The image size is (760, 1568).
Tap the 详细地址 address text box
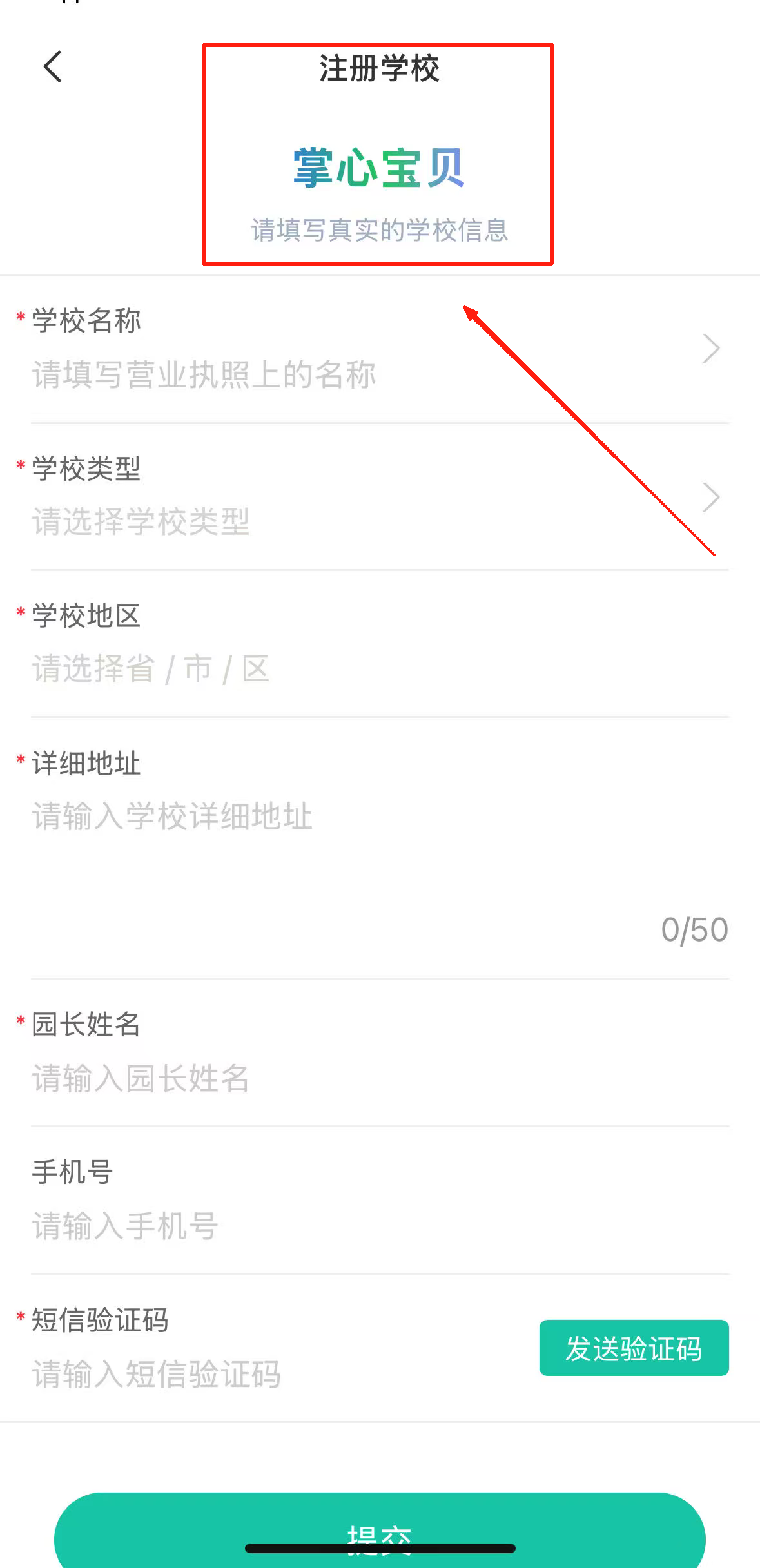pyautogui.click(x=380, y=848)
